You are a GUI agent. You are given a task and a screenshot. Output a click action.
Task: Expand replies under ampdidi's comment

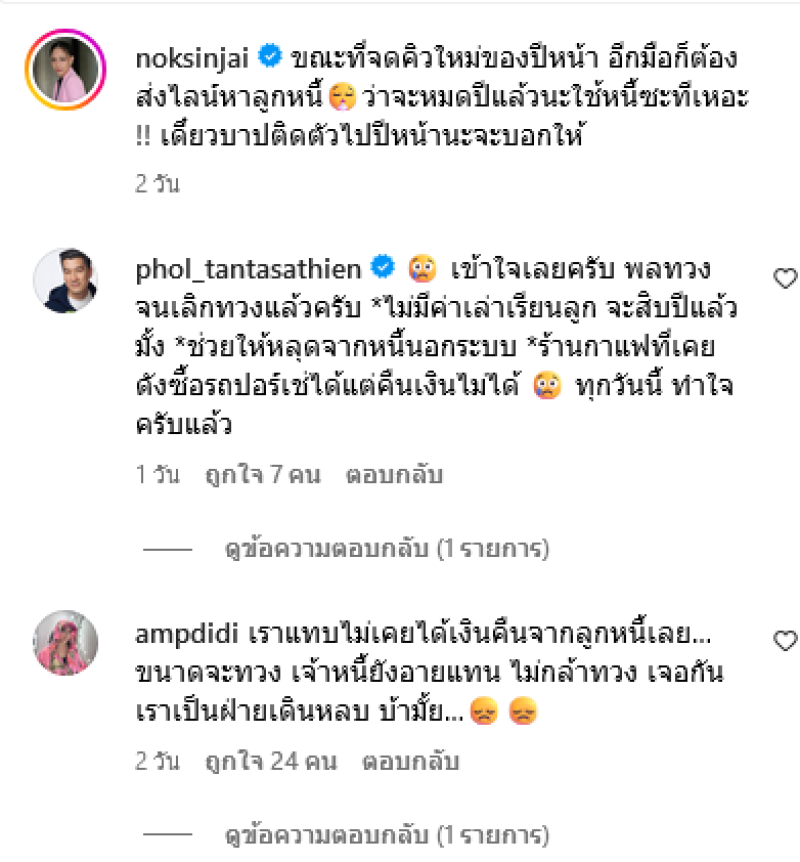(387, 833)
